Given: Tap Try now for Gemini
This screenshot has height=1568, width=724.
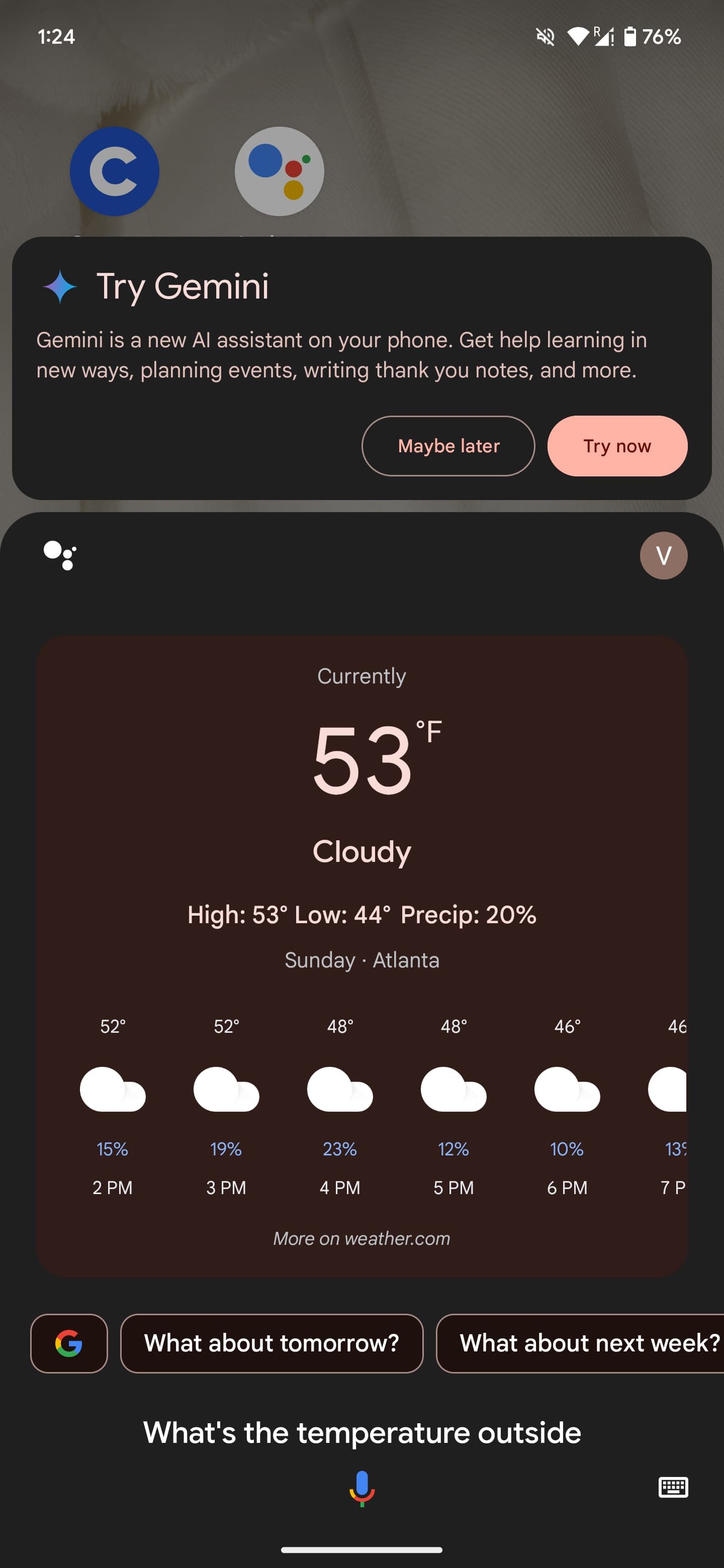Looking at the screenshot, I should pos(617,446).
